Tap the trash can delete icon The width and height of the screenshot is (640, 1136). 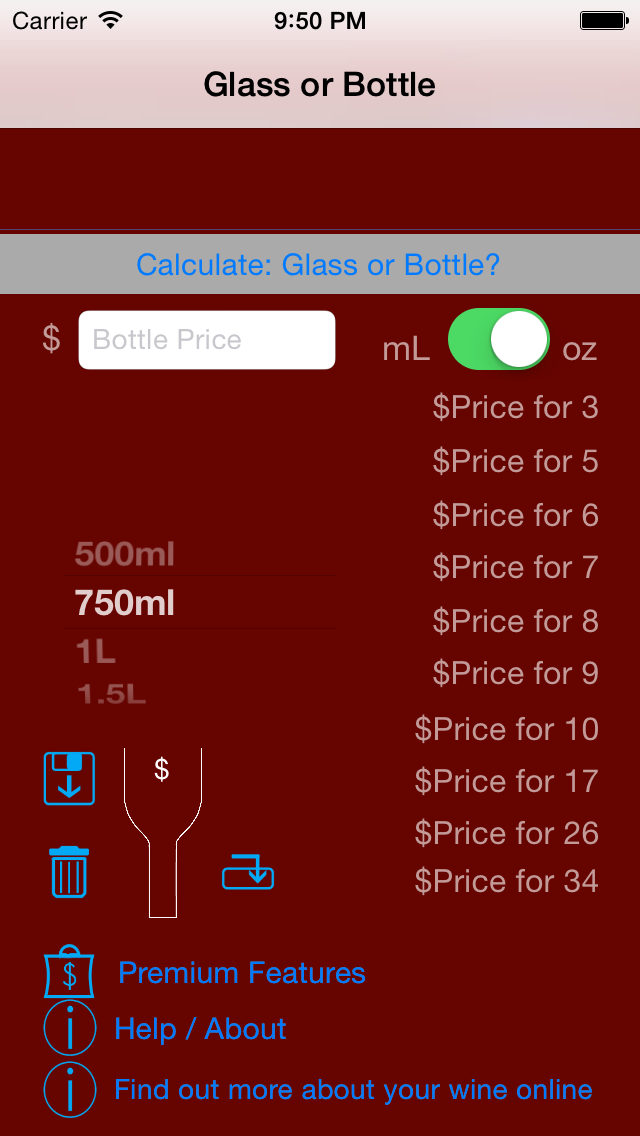tap(70, 872)
